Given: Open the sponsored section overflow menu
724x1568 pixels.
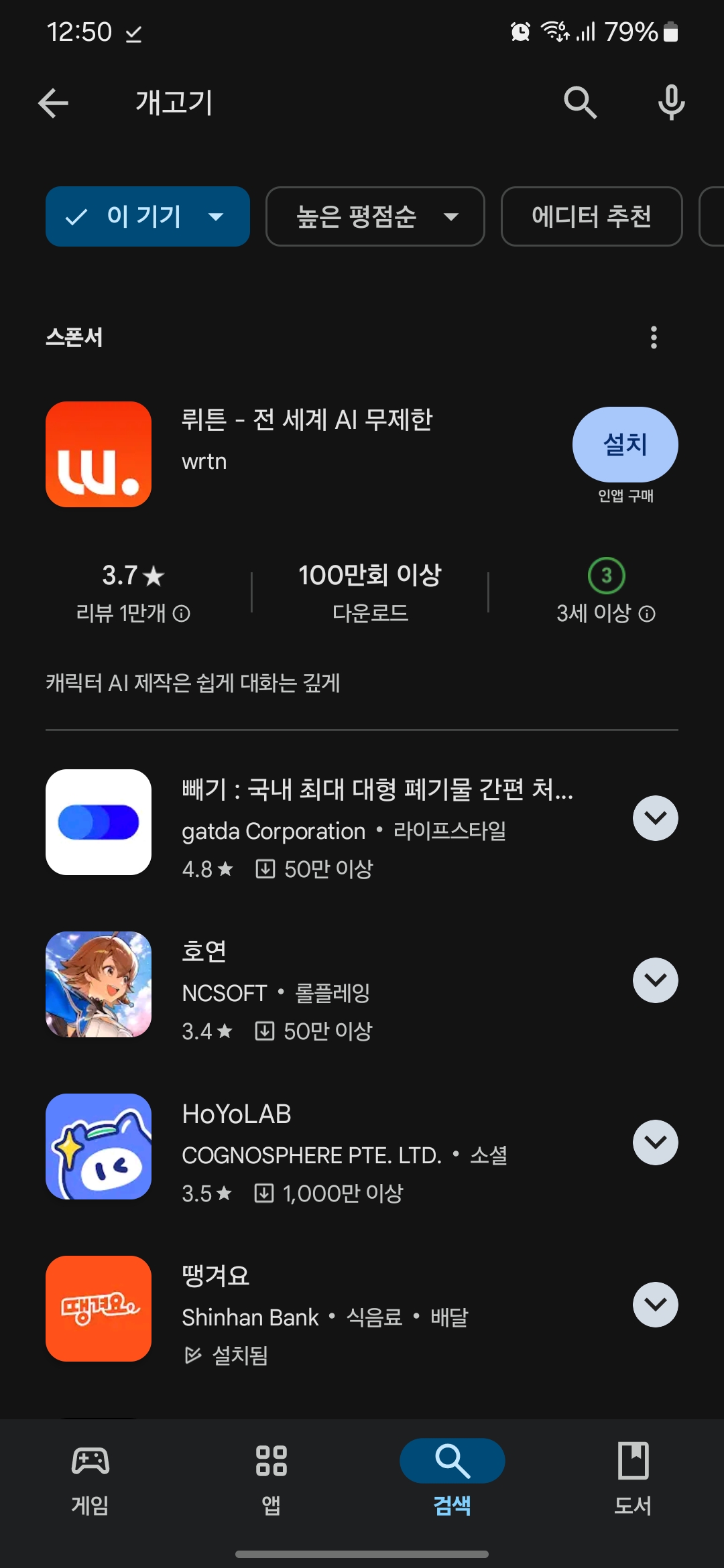Looking at the screenshot, I should click(x=654, y=338).
